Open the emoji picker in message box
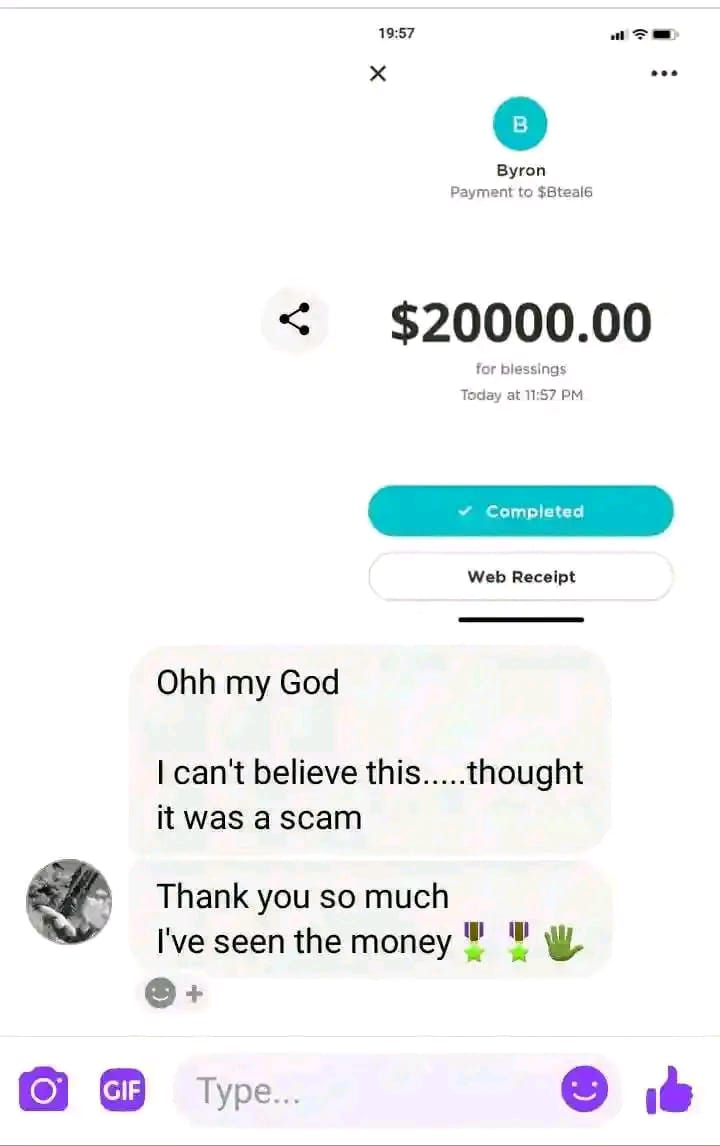This screenshot has height=1146, width=720. pyautogui.click(x=584, y=1089)
